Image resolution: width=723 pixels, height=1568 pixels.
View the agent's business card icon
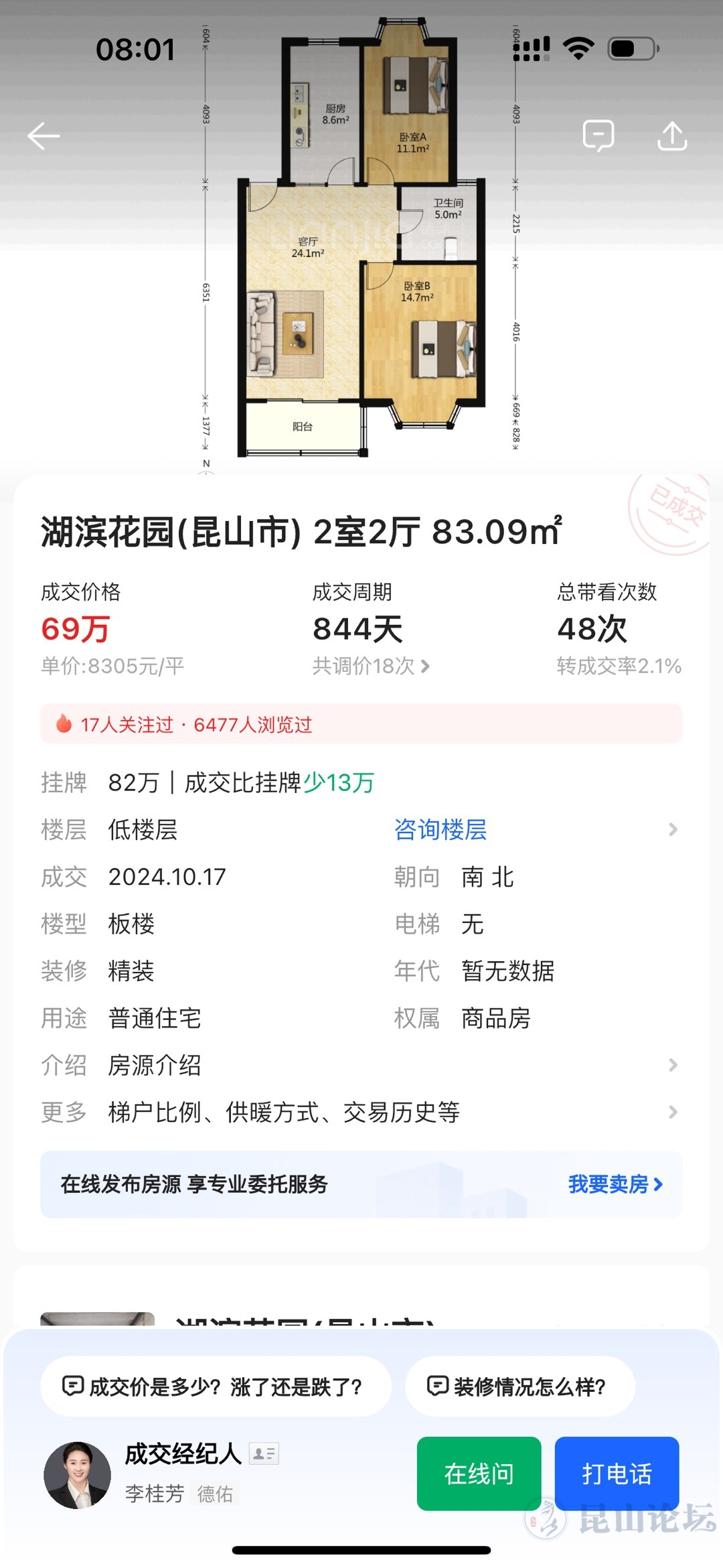tap(264, 1453)
